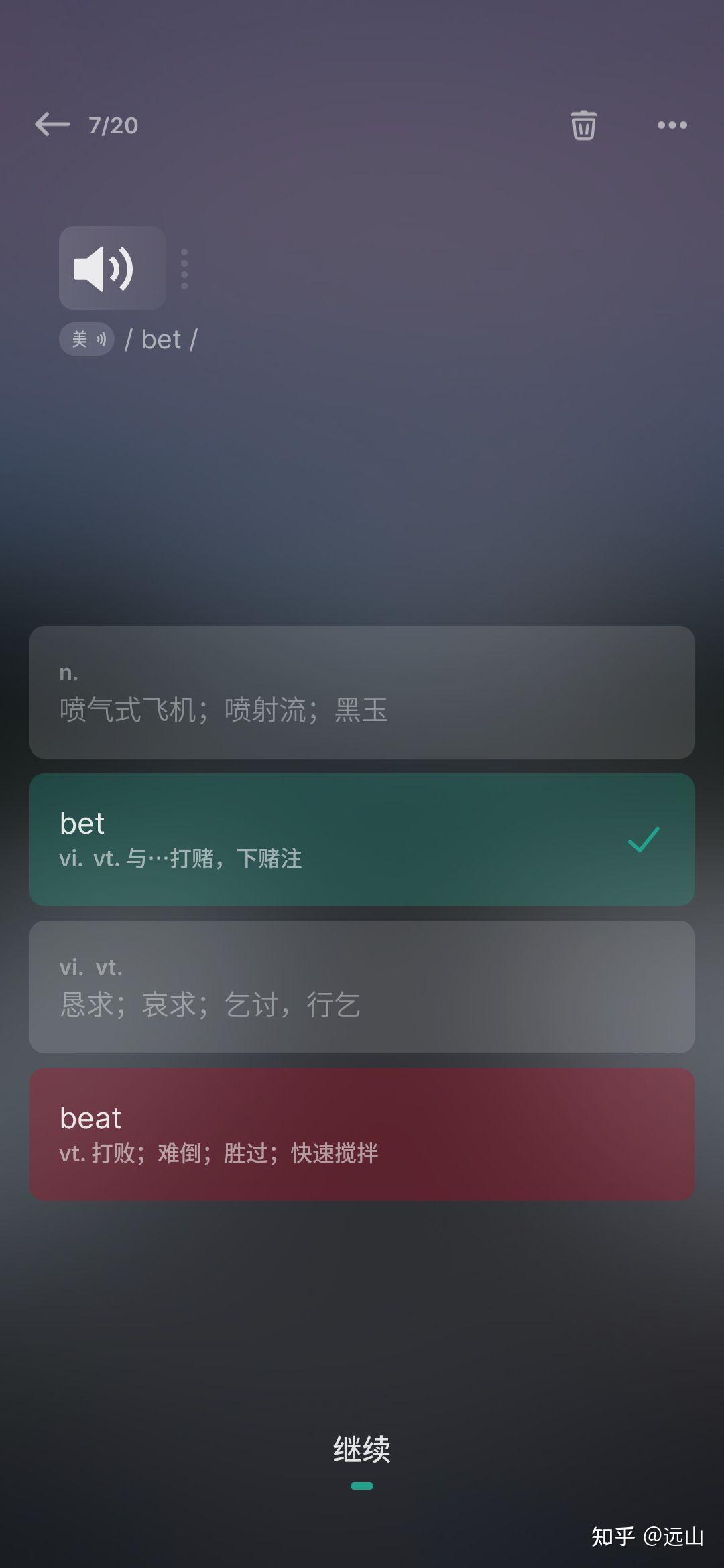This screenshot has height=1568, width=724.
Task: Select the 喷气式飞机 answer option
Action: [x=362, y=692]
